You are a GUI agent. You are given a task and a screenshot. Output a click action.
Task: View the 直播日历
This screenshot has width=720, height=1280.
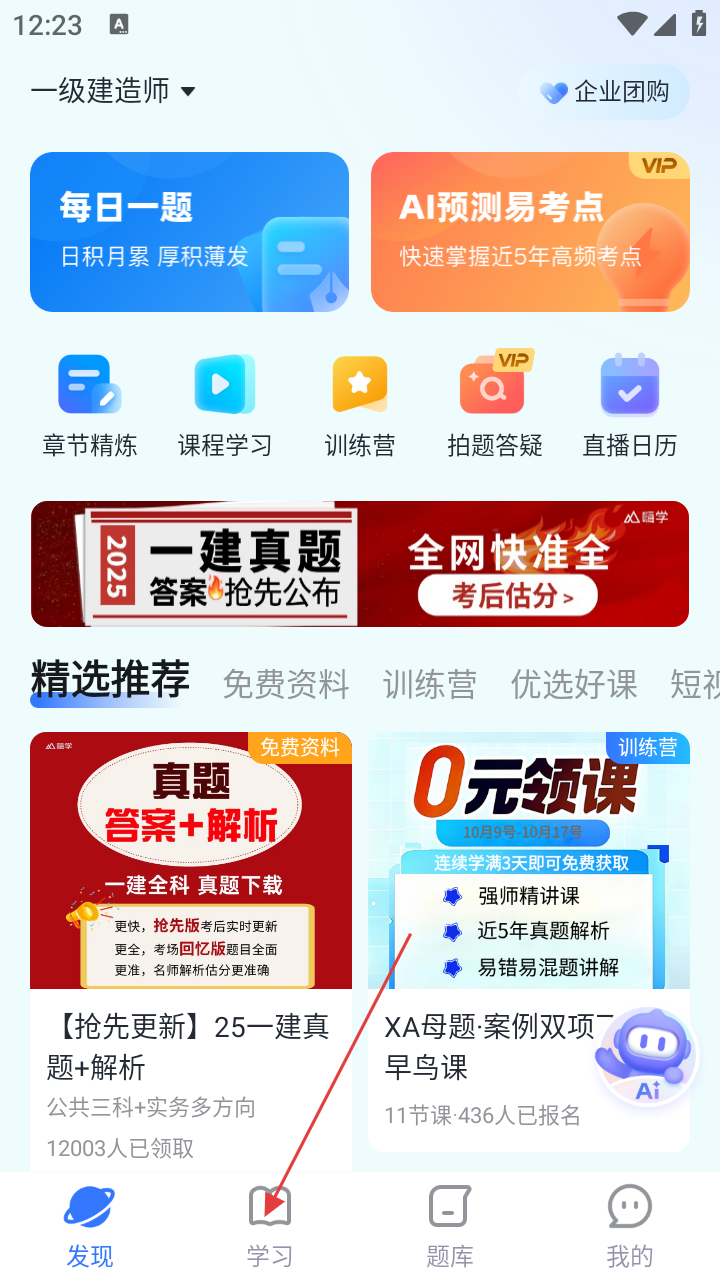coord(630,405)
